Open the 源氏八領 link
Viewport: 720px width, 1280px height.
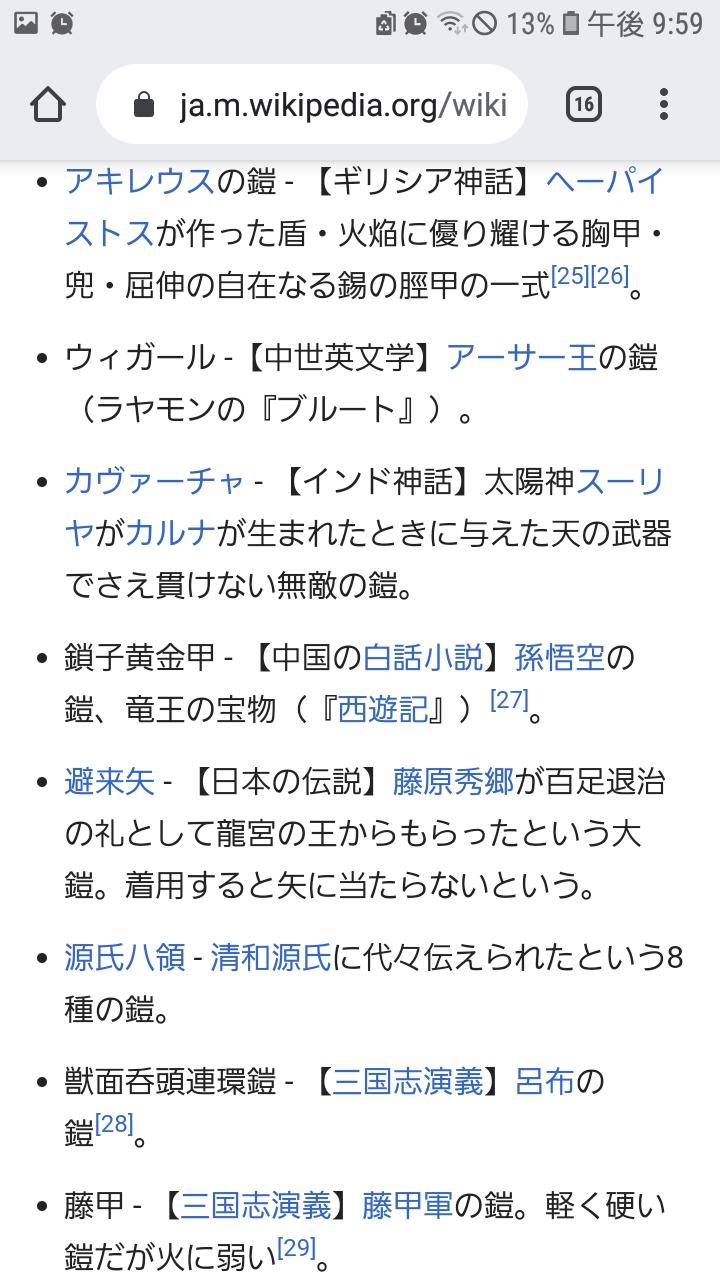click(x=125, y=957)
